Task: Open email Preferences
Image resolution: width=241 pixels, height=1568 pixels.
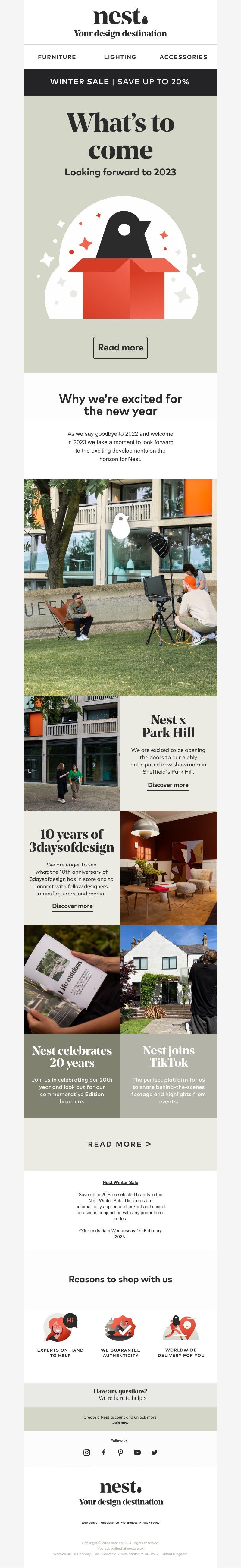Action: (129, 1522)
